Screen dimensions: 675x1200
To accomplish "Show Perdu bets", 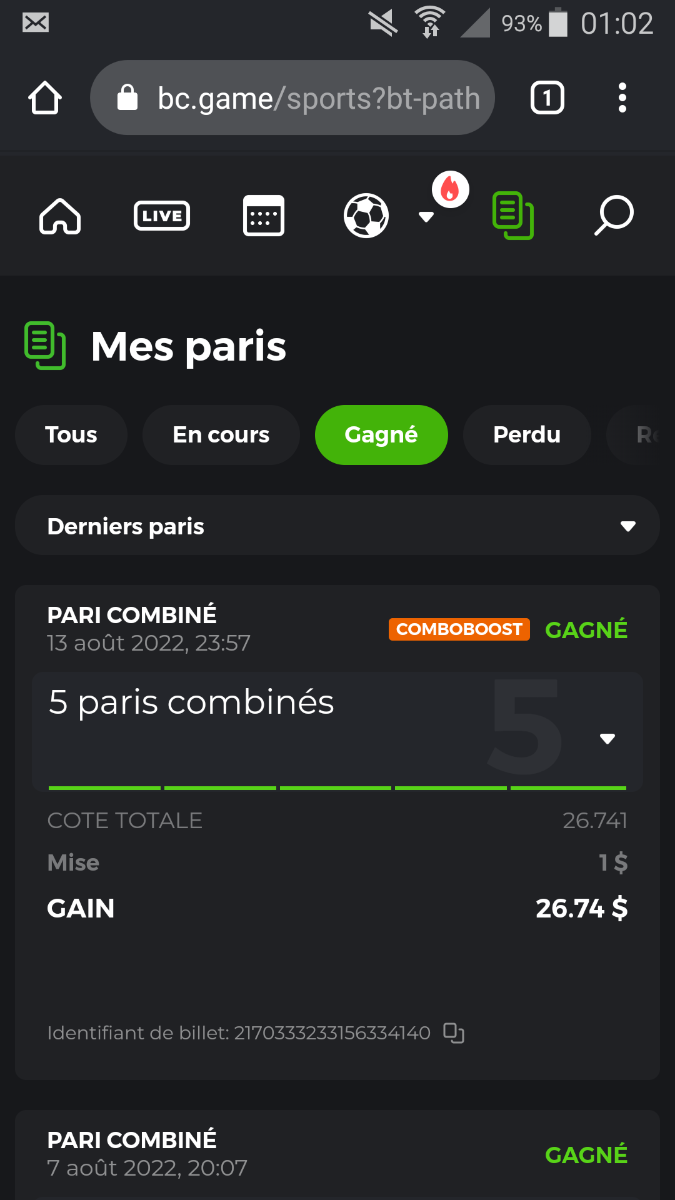I will click(x=527, y=435).
